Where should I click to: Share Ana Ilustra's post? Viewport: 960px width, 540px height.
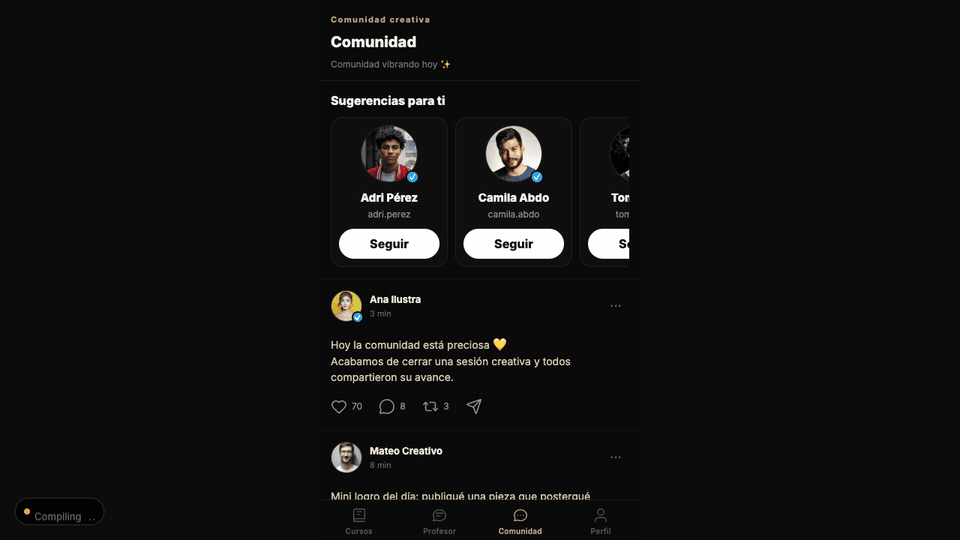(x=474, y=407)
